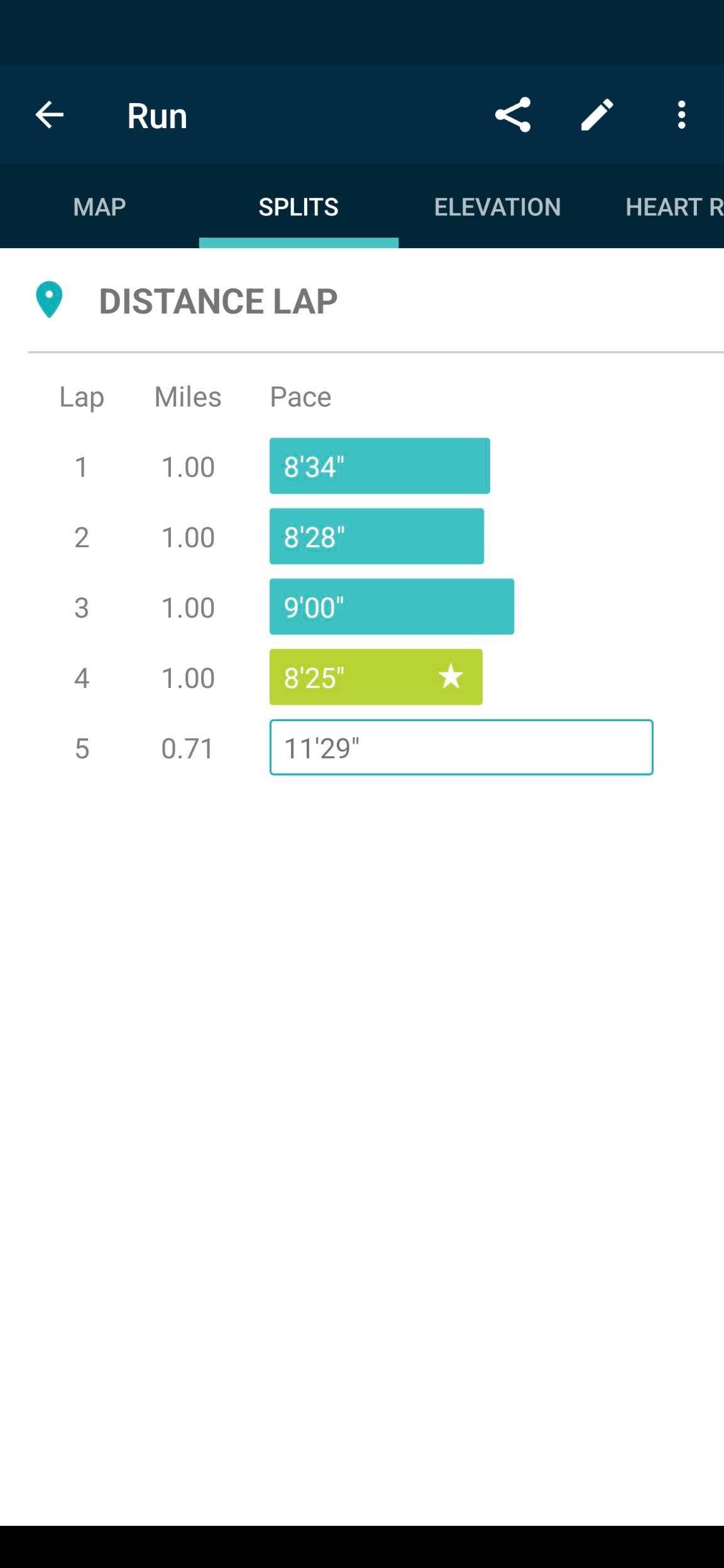The image size is (724, 1568).
Task: Open the Elevation tab
Action: 497,207
